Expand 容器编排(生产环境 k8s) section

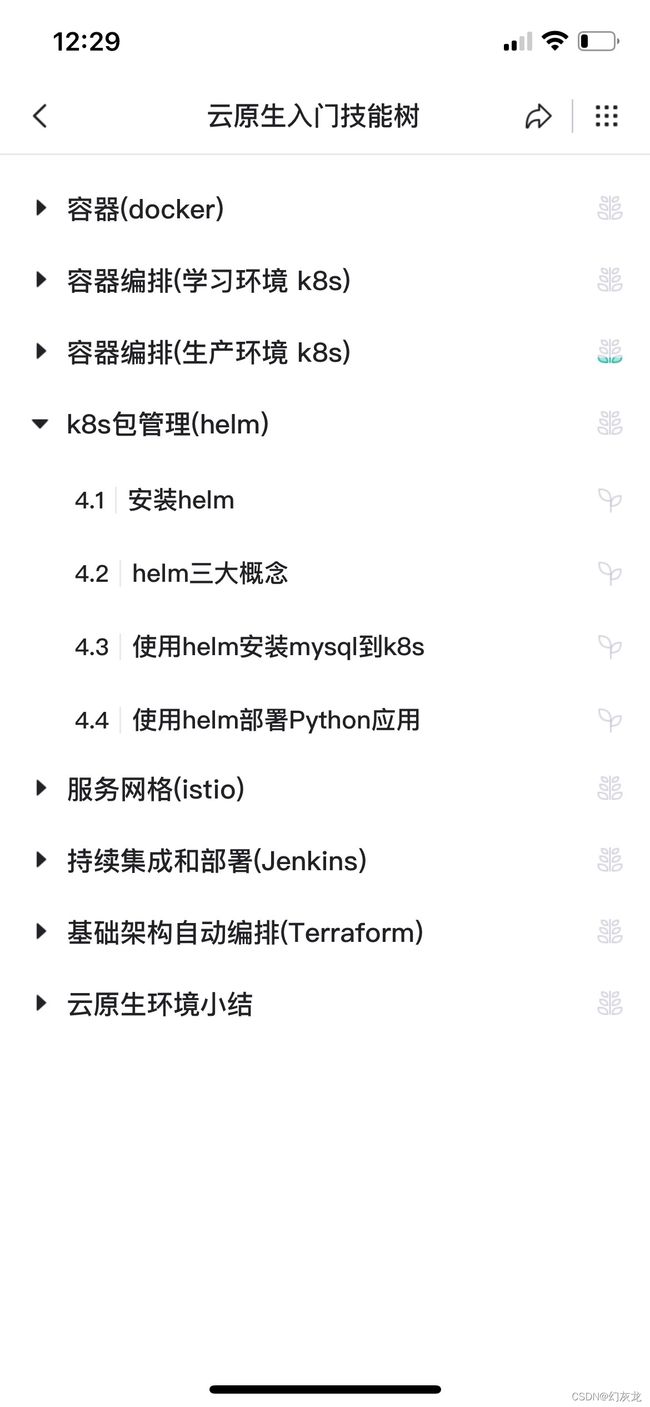click(x=325, y=352)
